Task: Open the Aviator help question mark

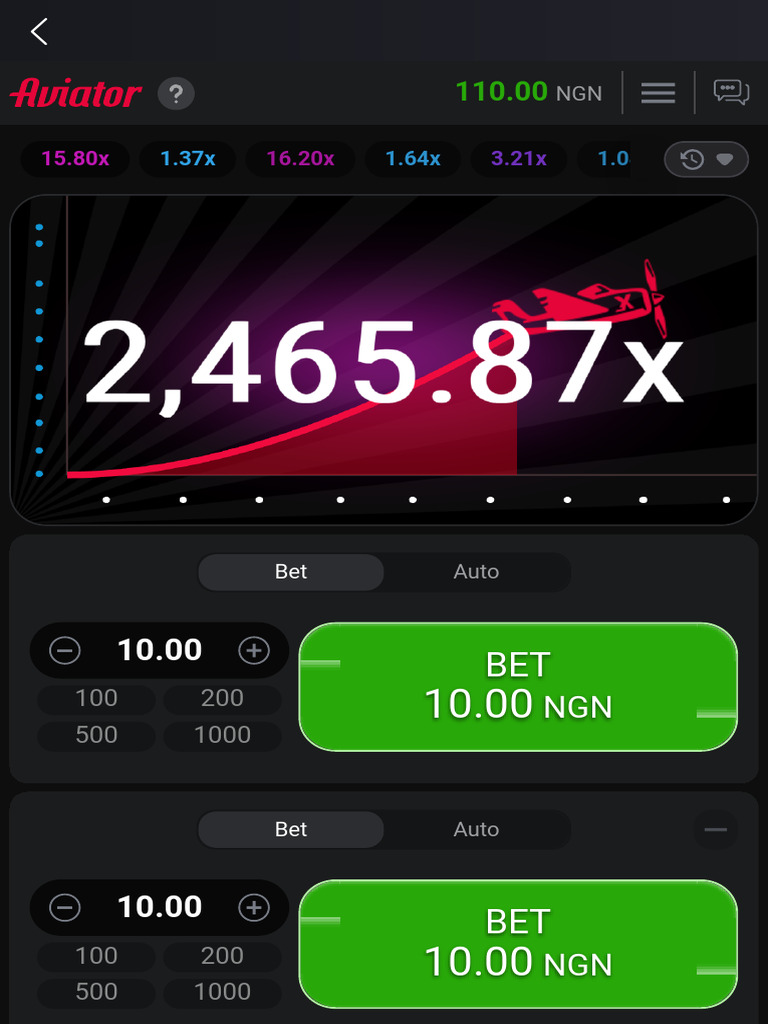Action: [176, 94]
